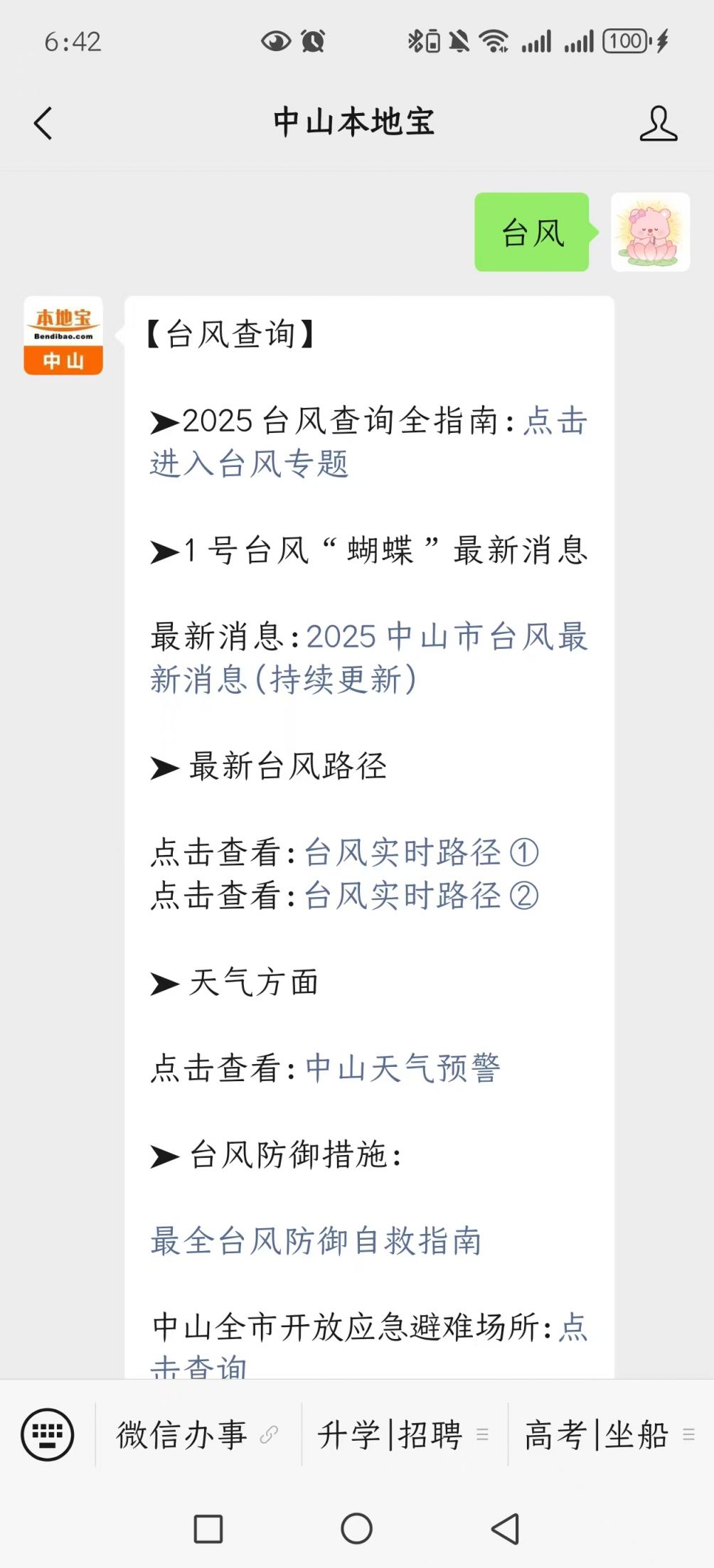The width and height of the screenshot is (714, 1568).
Task: Tap my pink bear avatar
Action: 650,232
